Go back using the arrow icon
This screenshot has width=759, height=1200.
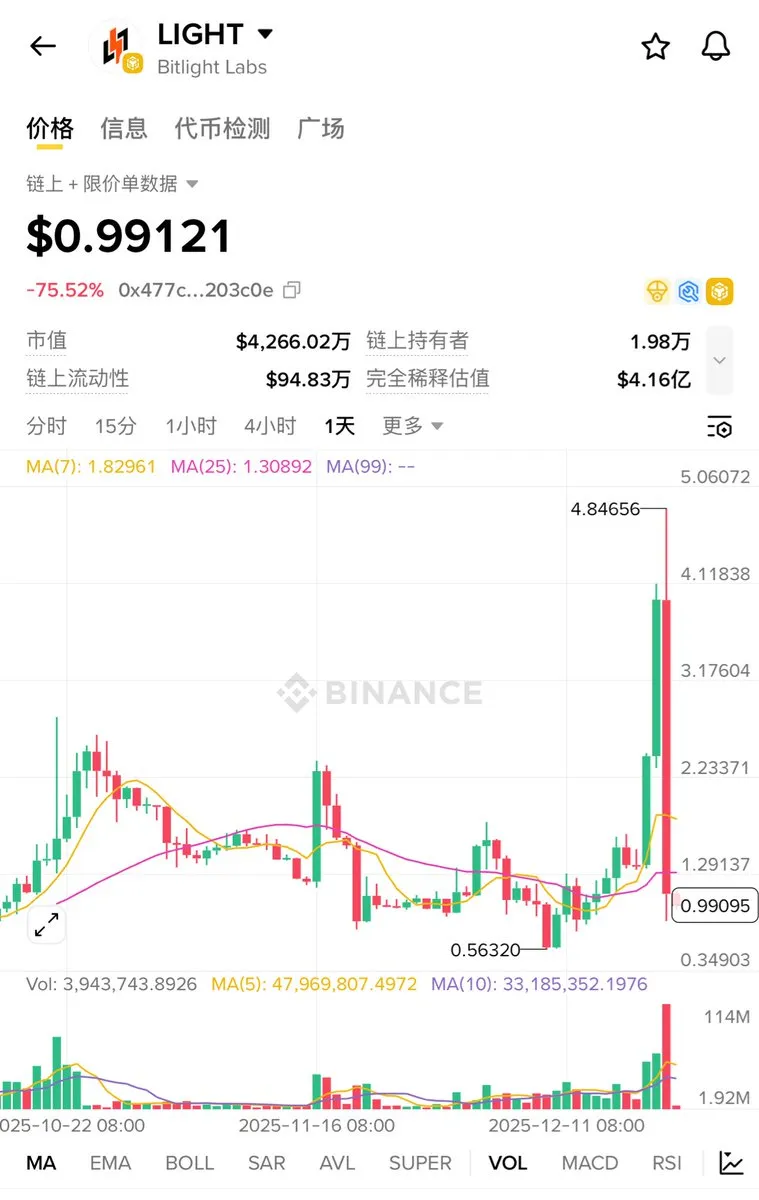point(43,46)
